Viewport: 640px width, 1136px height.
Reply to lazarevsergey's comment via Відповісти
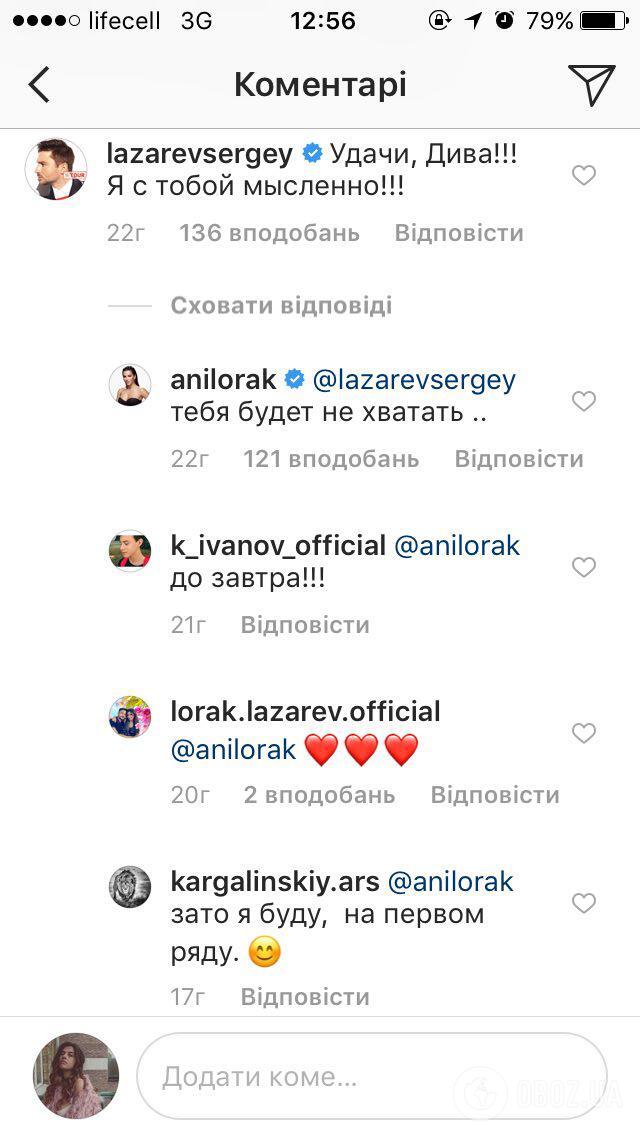point(459,233)
